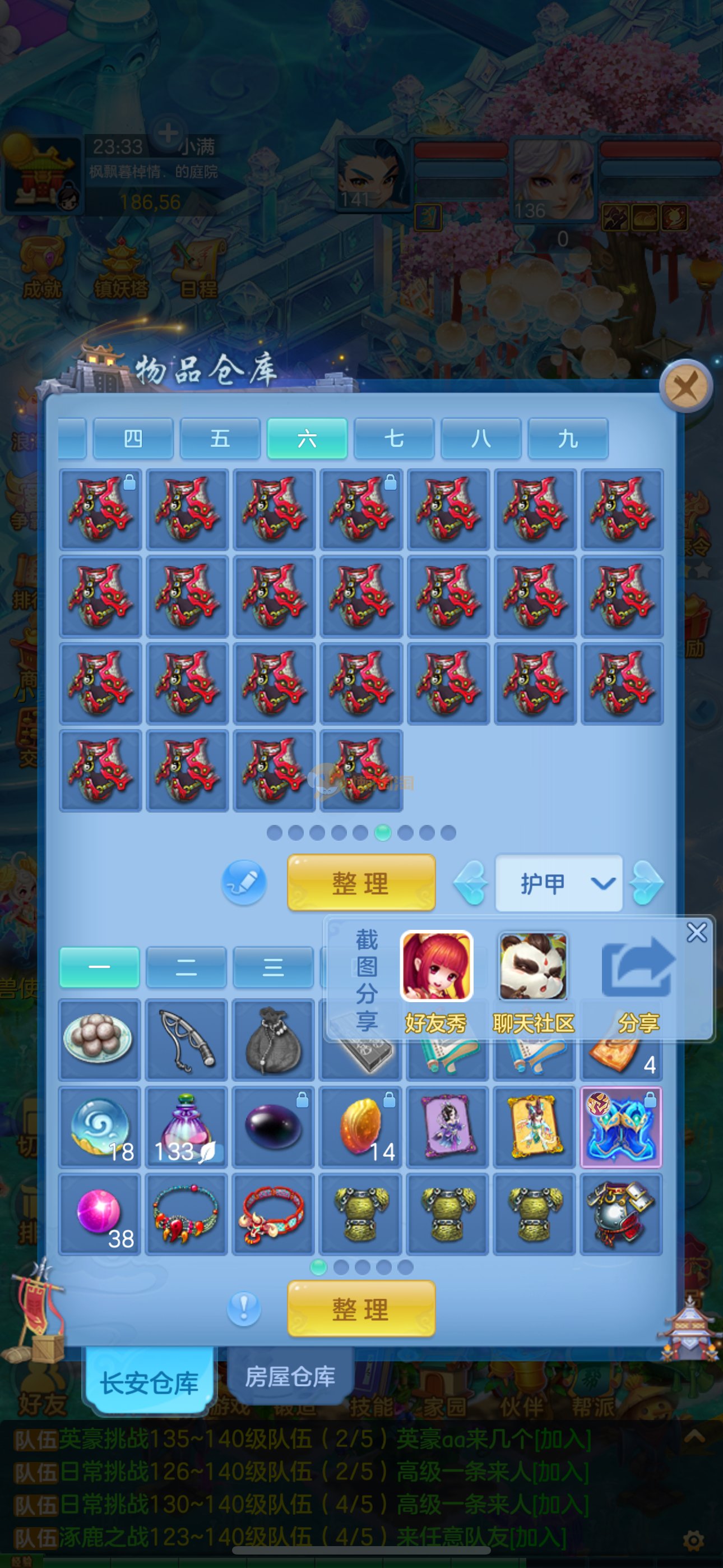
Task: Close the 物品仓库 warehouse window
Action: pos(685,386)
